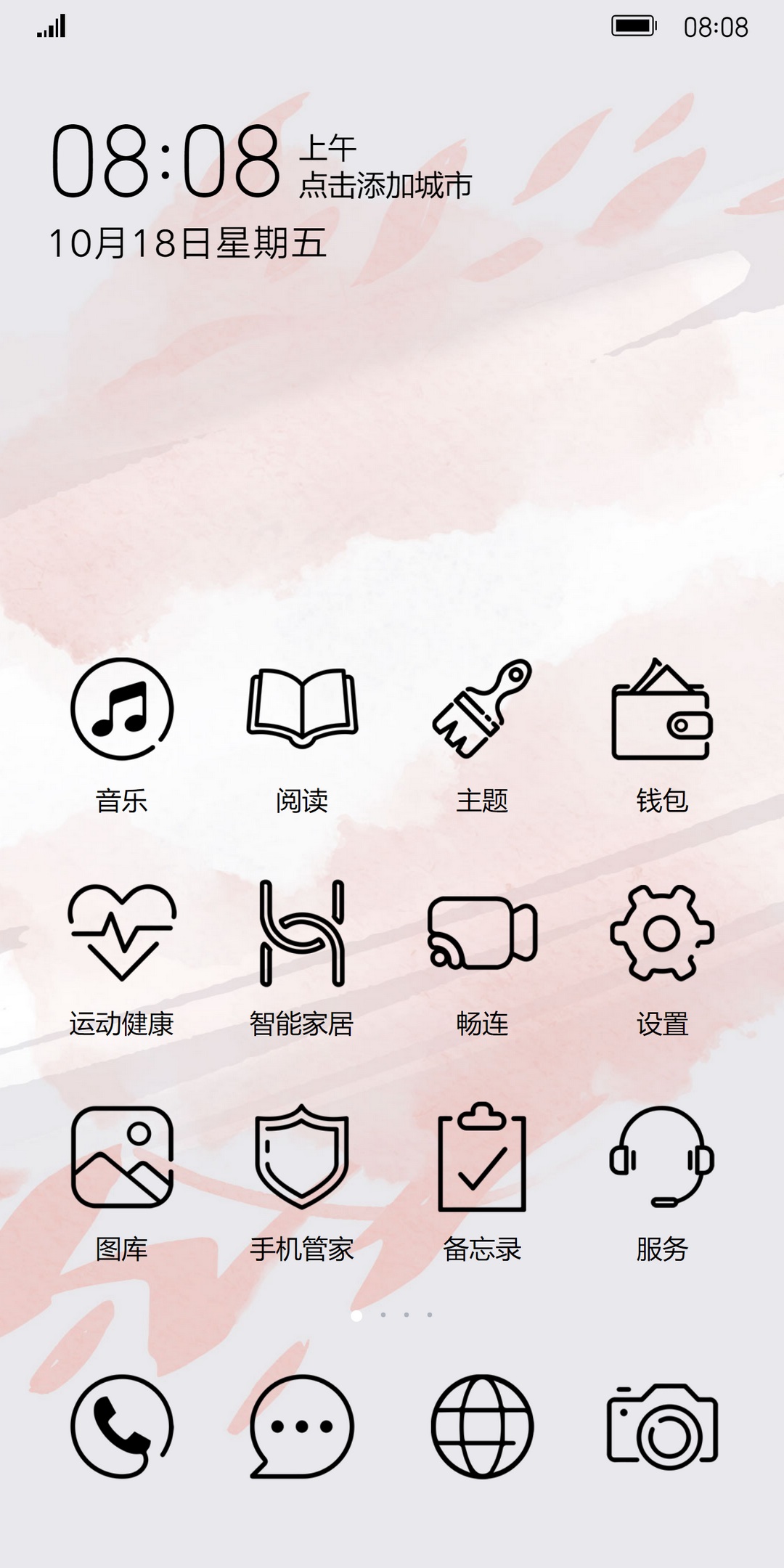Tap 点击添加城市 to add a city
The width and height of the screenshot is (784, 1568).
tap(385, 186)
